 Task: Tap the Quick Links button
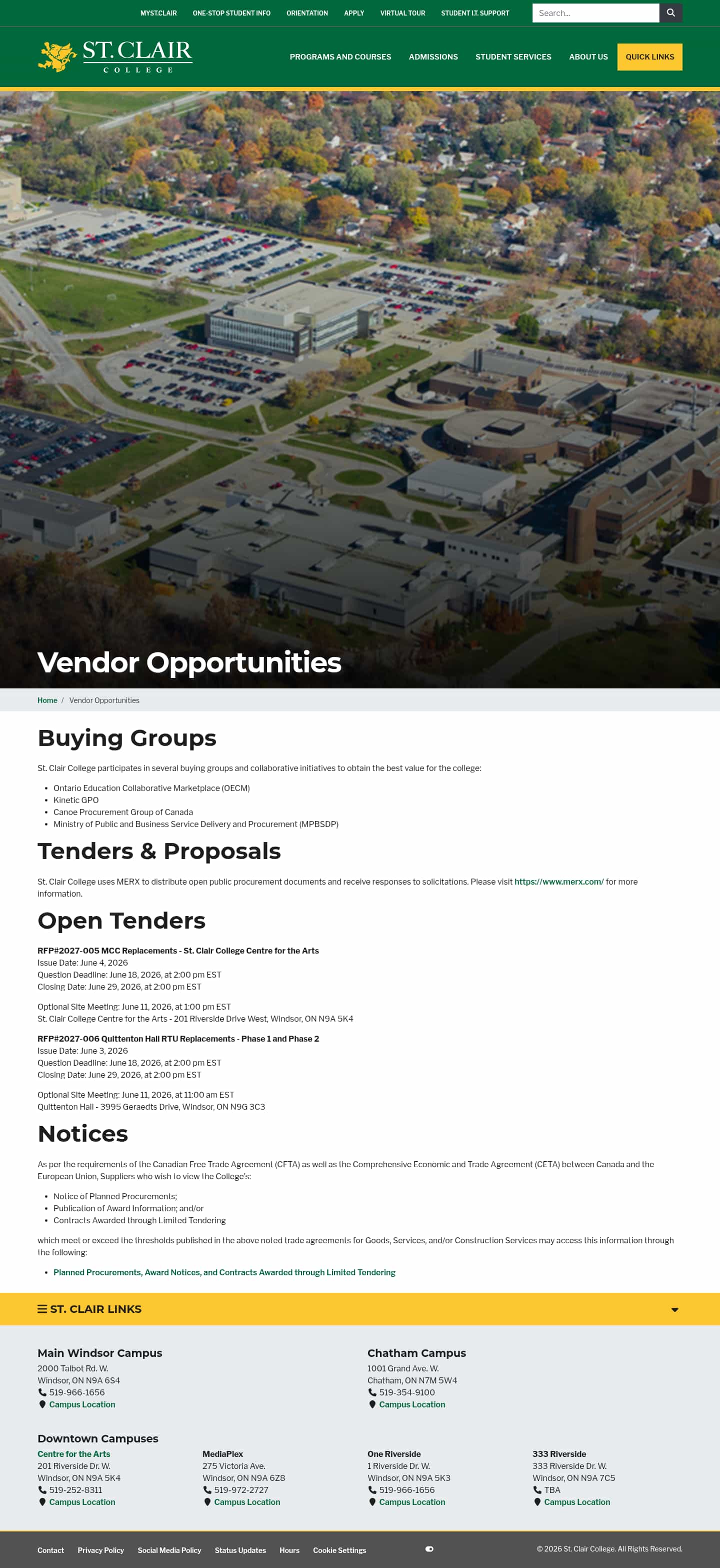[x=649, y=57]
